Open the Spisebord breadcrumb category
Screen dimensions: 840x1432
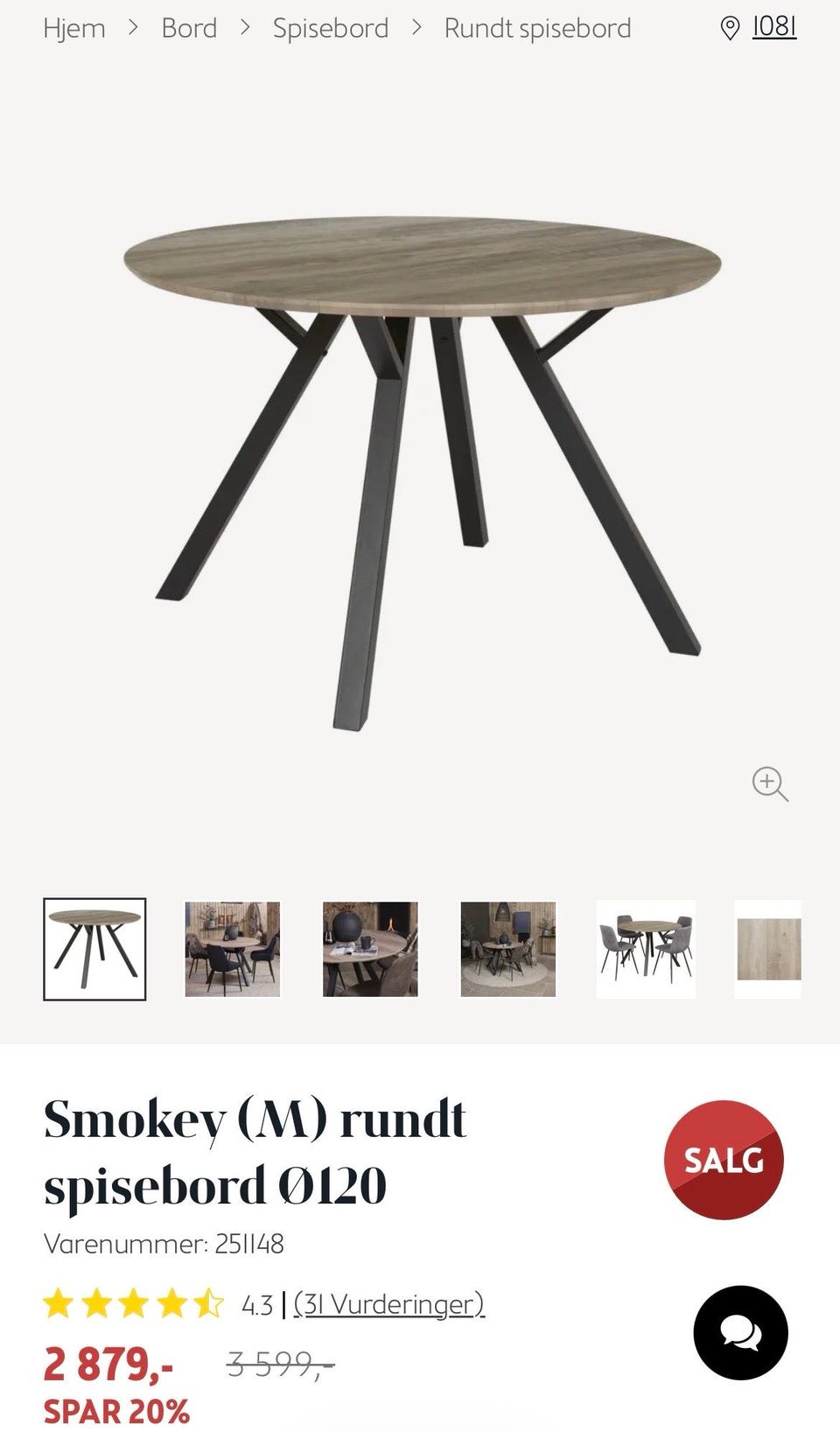click(x=330, y=29)
